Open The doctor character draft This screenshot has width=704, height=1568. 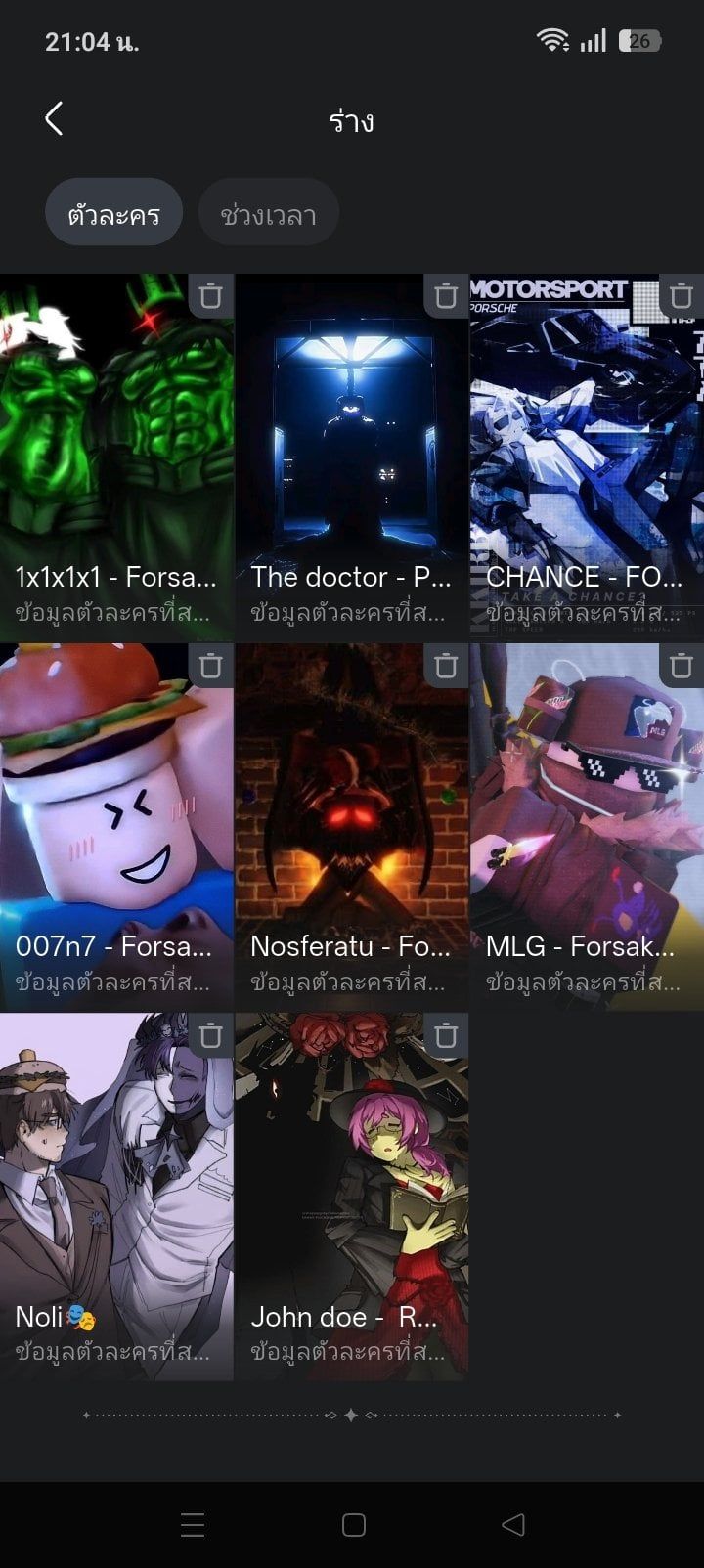[351, 457]
